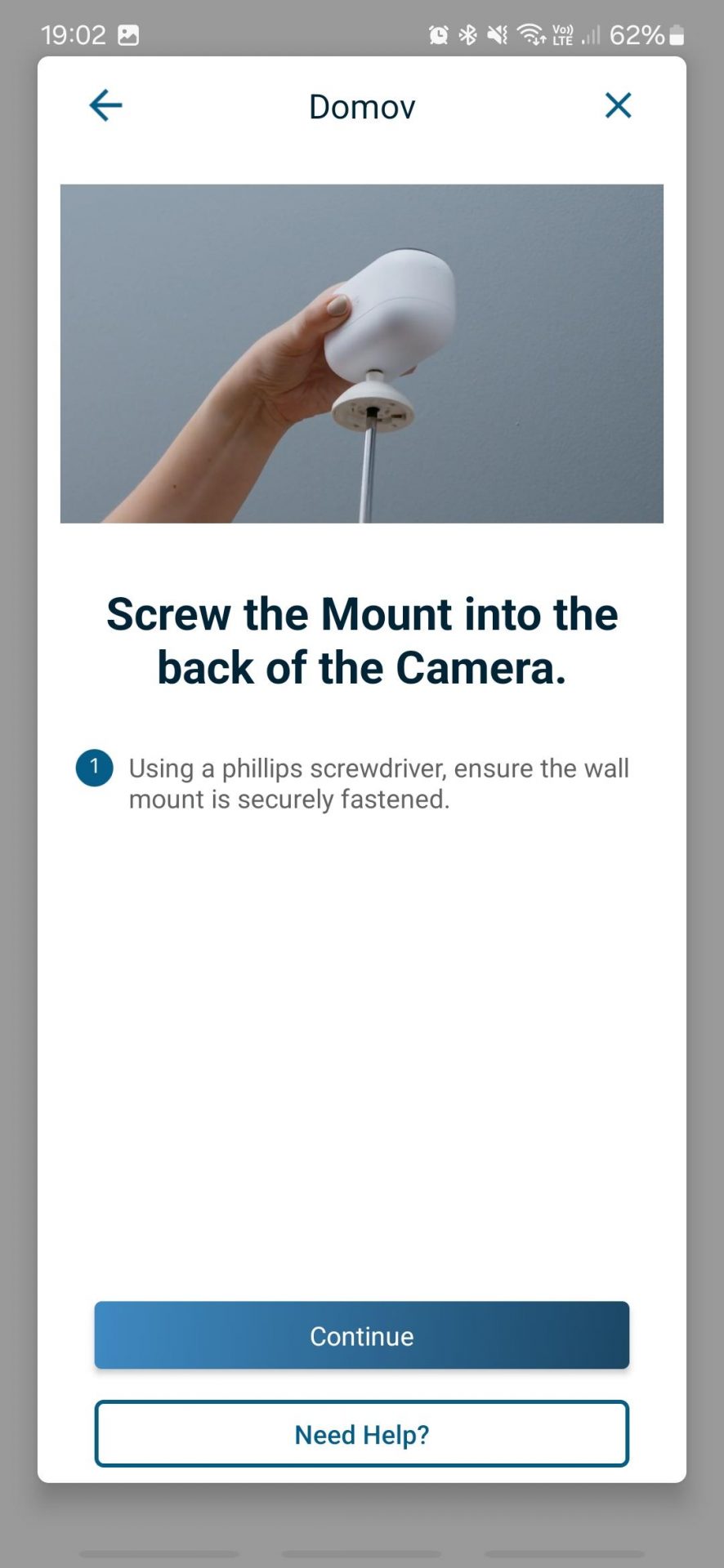Open the Need Help? option
The height and width of the screenshot is (1568, 724).
click(362, 1434)
